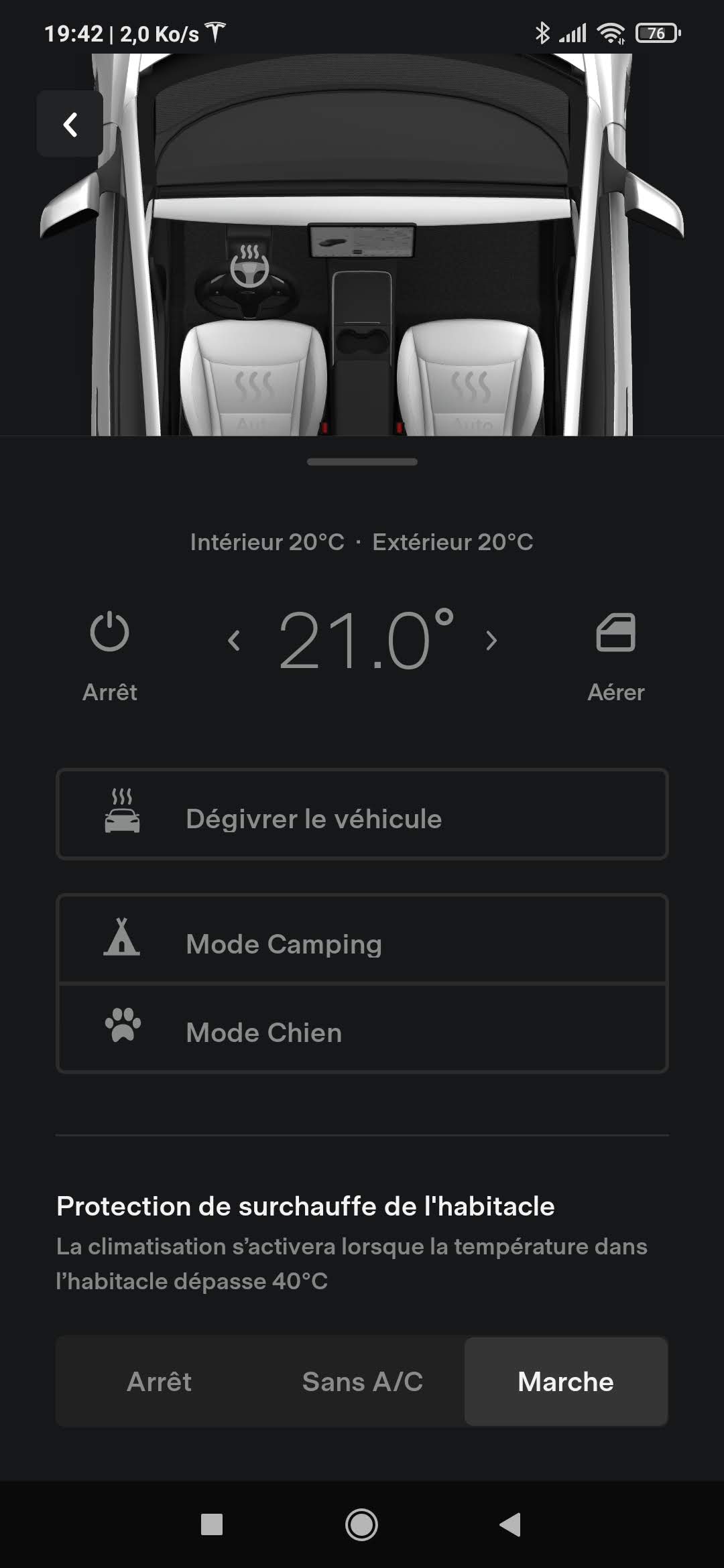The width and height of the screenshot is (724, 1568).
Task: Set overheat protection to Arrêt
Action: [160, 1382]
